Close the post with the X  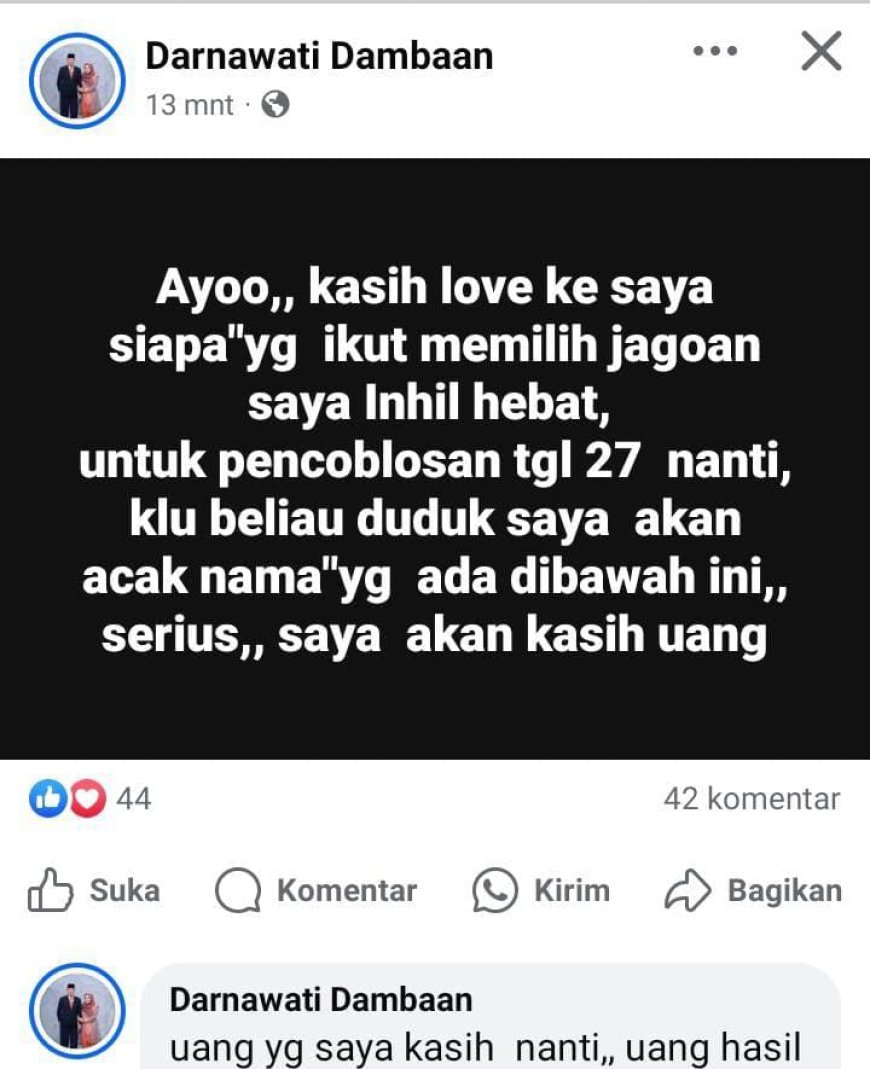[x=821, y=52]
